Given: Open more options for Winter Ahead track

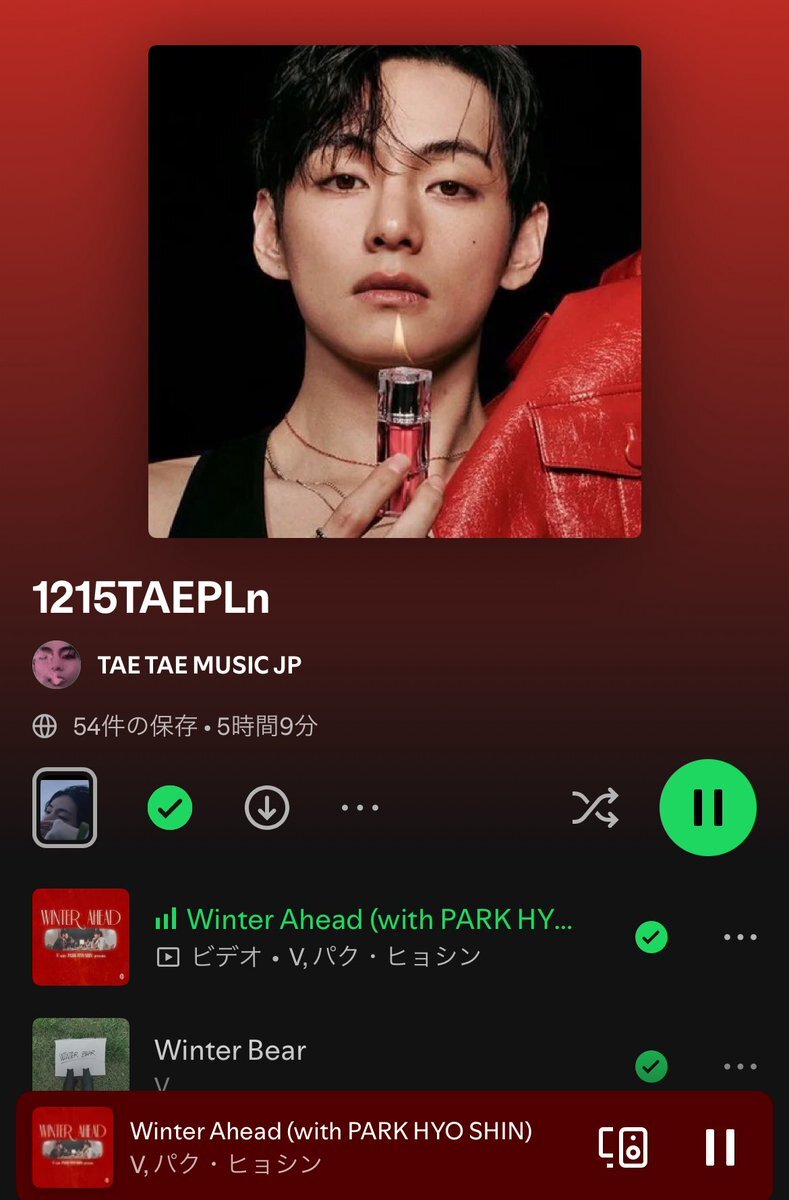Looking at the screenshot, I should (740, 937).
